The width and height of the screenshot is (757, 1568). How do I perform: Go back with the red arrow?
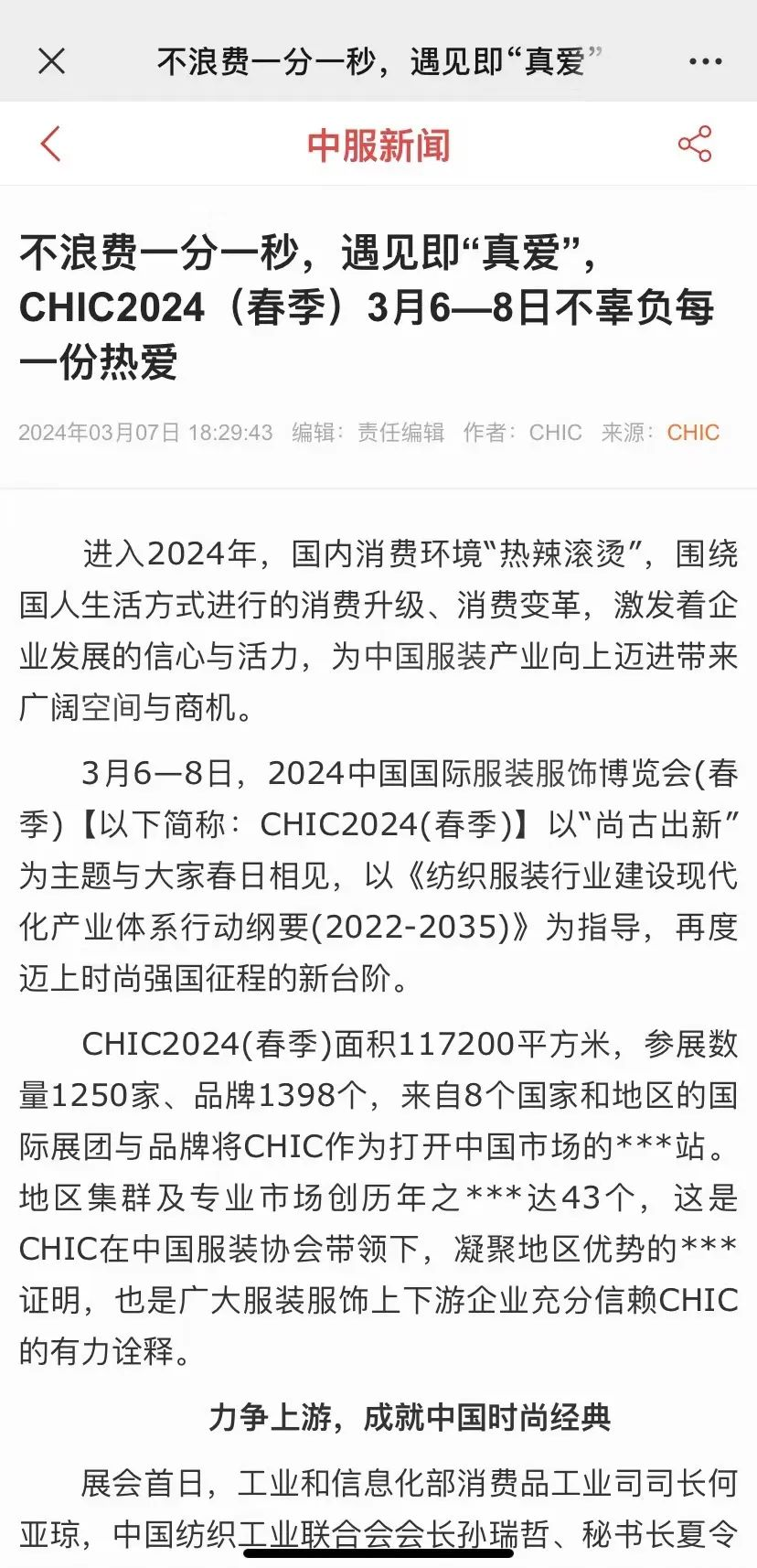pos(51,144)
